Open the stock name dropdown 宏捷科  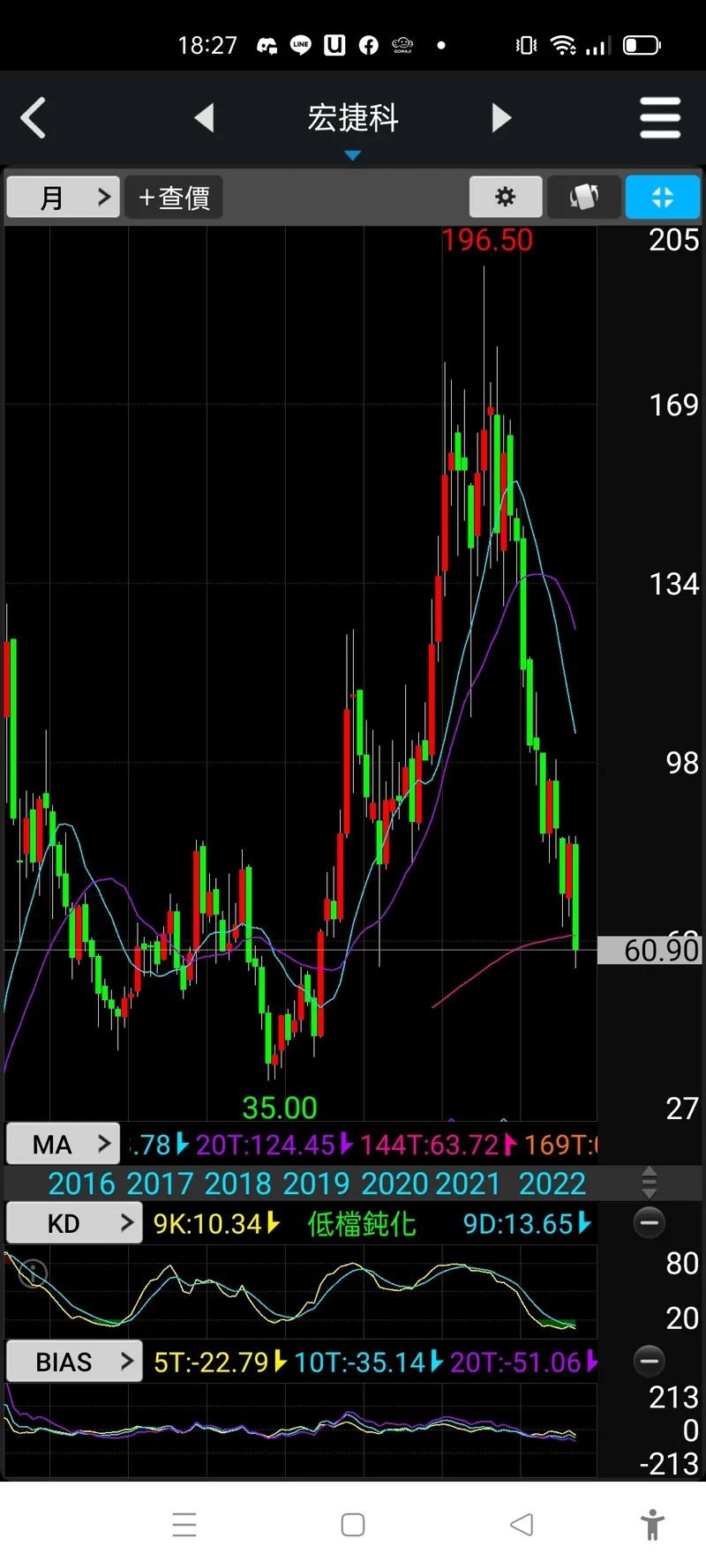(353, 123)
